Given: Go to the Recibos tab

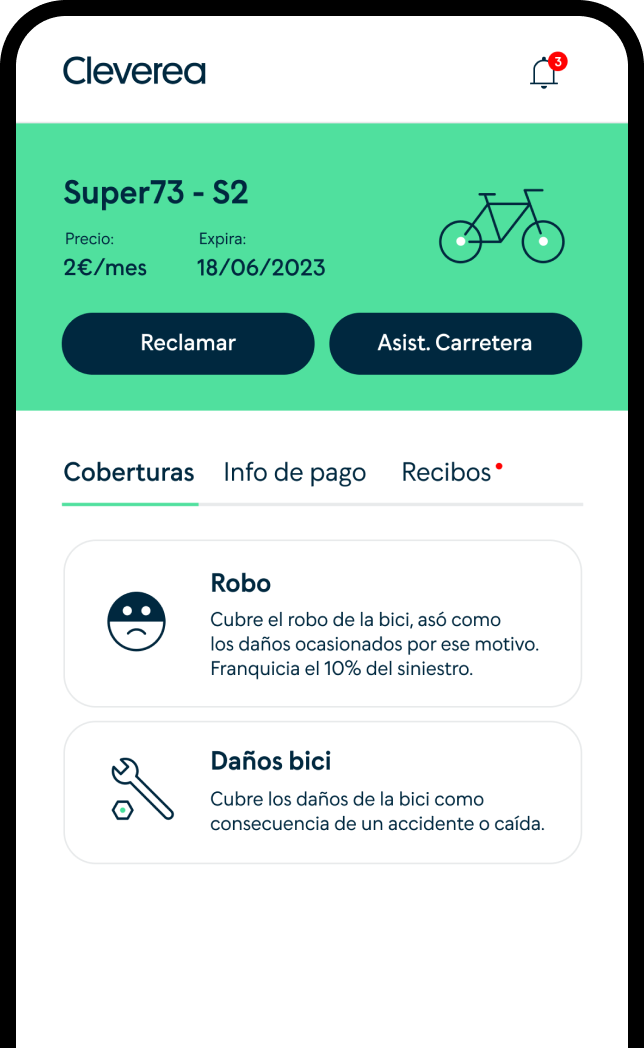Looking at the screenshot, I should [x=447, y=473].
